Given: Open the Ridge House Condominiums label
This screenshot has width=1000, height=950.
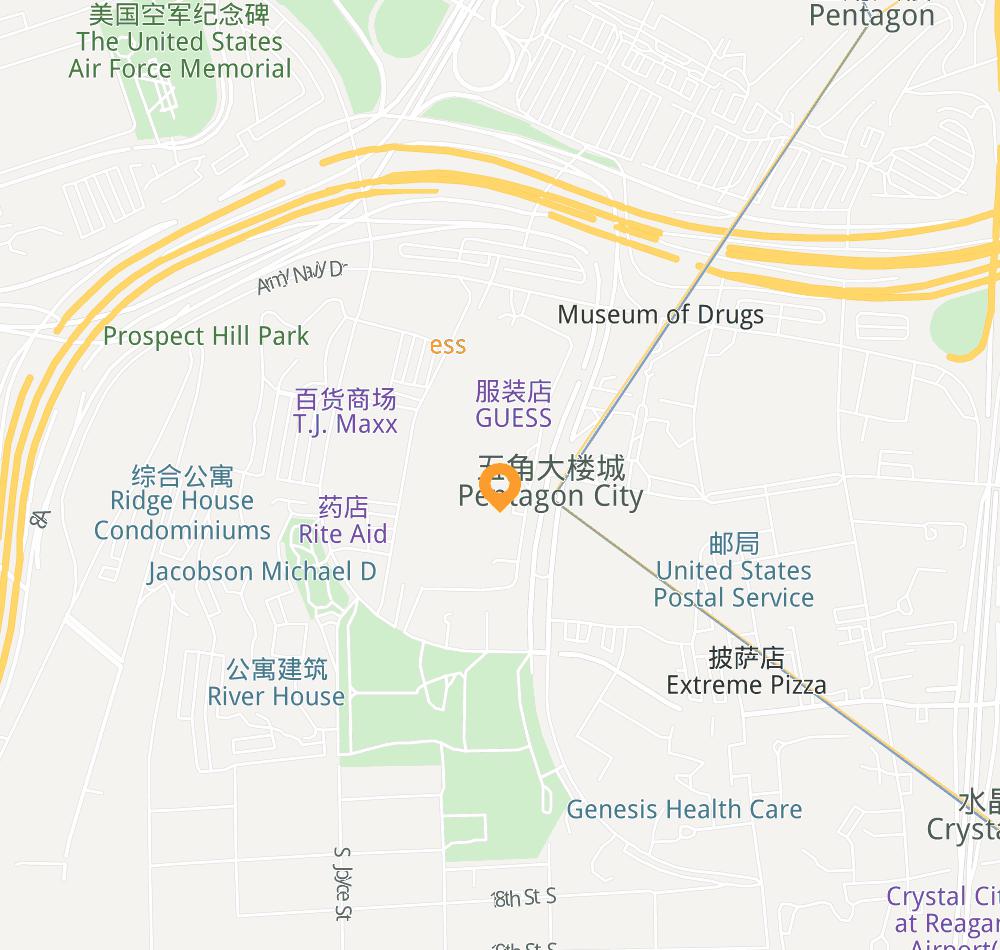Looking at the screenshot, I should coord(182,515).
